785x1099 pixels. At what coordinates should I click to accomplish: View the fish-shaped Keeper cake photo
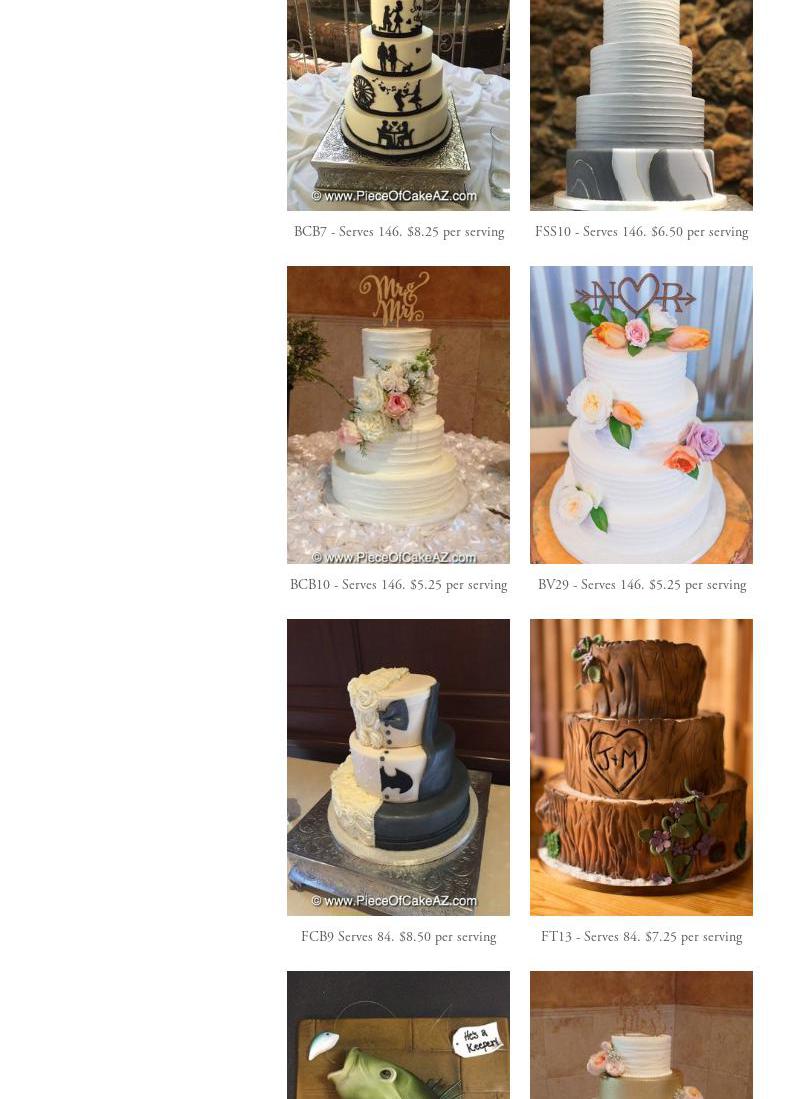(398, 1035)
